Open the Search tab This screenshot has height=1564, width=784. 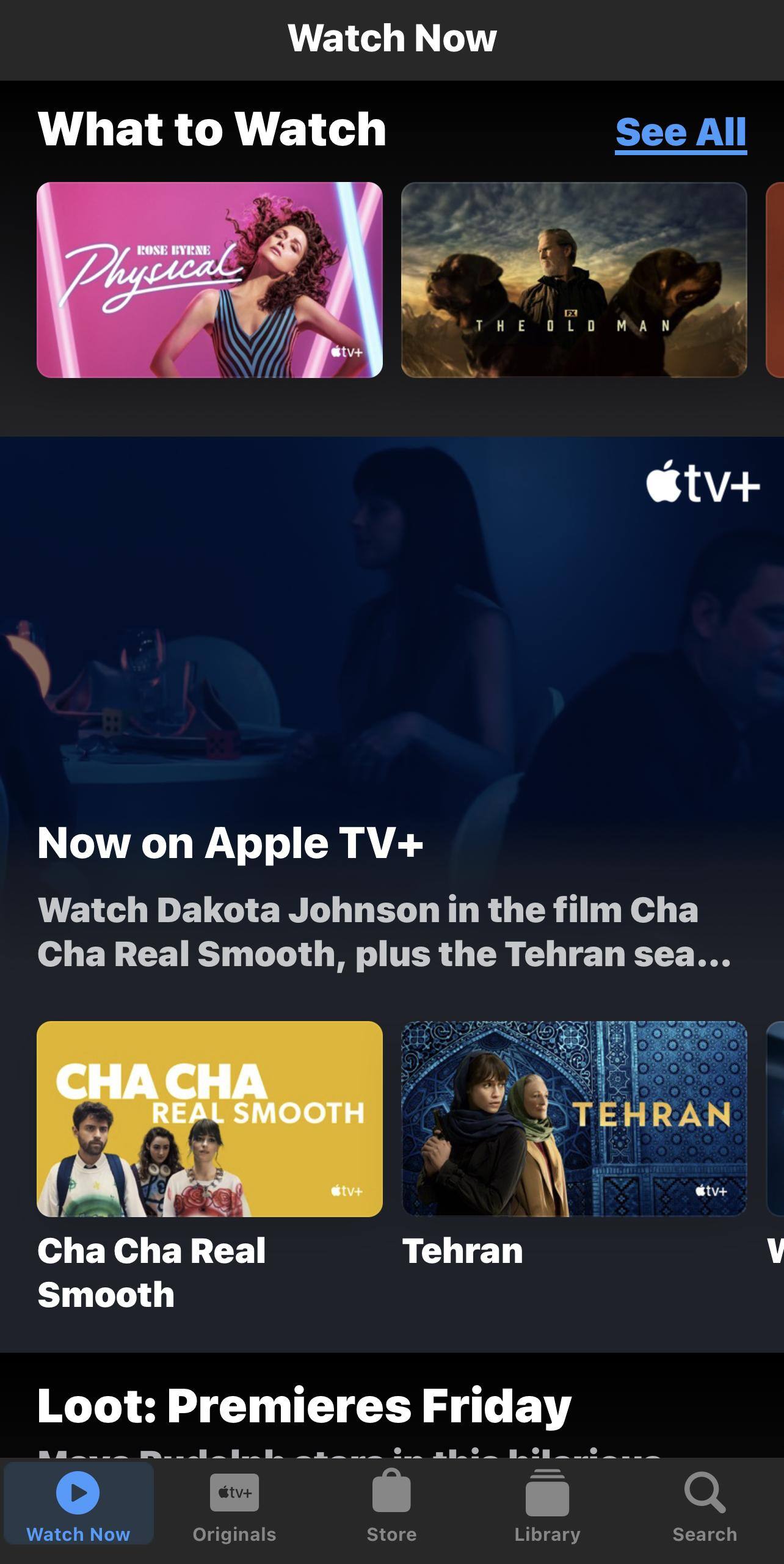(705, 1505)
